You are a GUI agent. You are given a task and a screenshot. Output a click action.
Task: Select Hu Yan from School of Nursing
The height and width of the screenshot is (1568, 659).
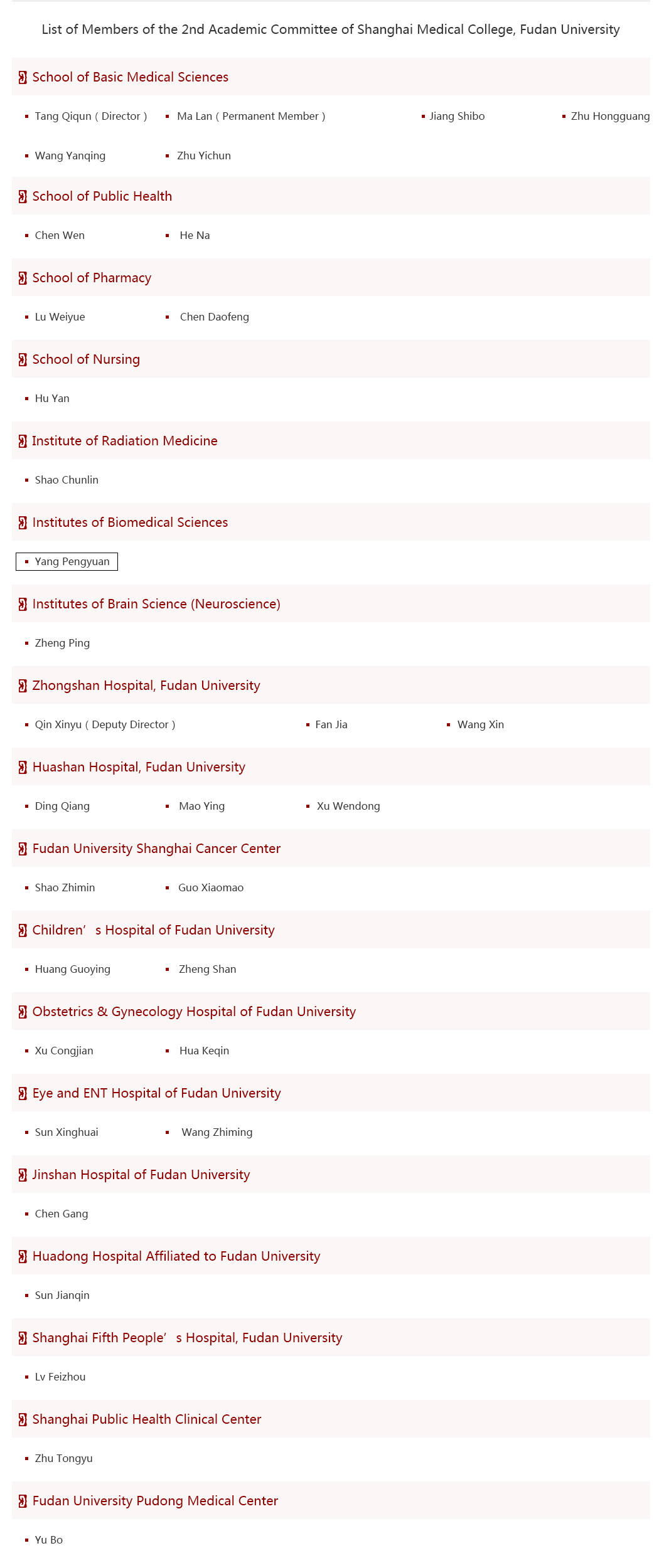pyautogui.click(x=52, y=398)
